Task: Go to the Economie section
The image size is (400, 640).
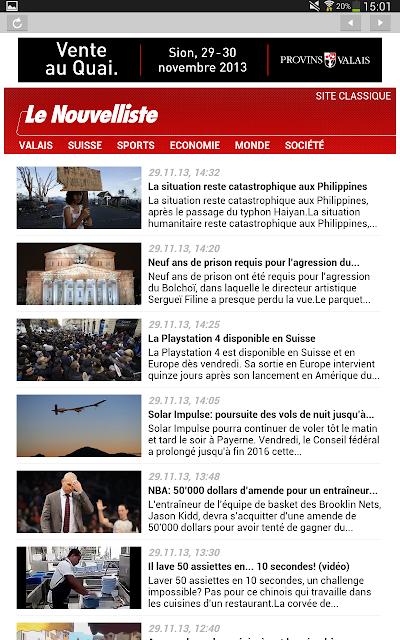Action: [195, 145]
